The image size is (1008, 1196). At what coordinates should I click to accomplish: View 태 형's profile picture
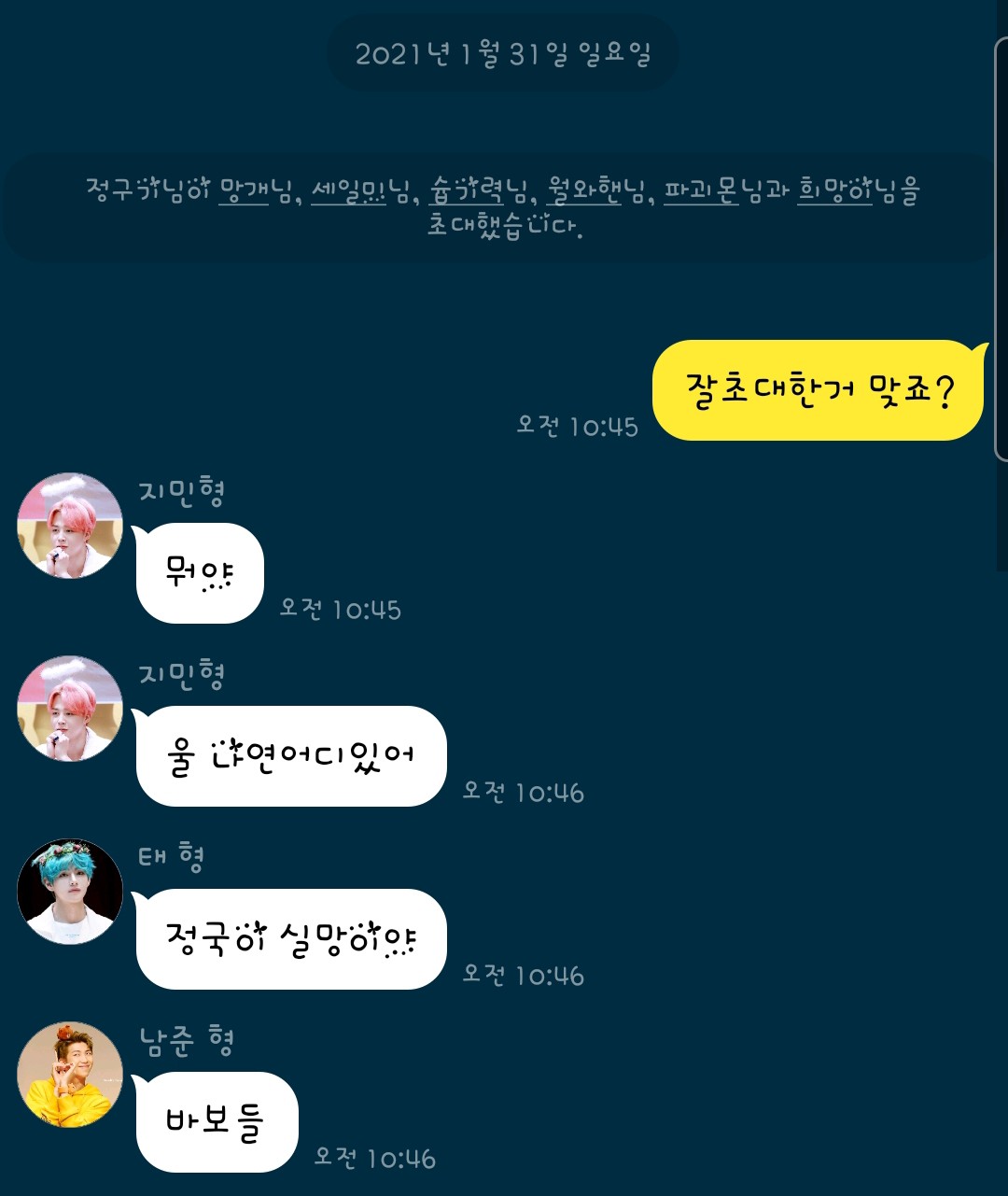[70, 892]
